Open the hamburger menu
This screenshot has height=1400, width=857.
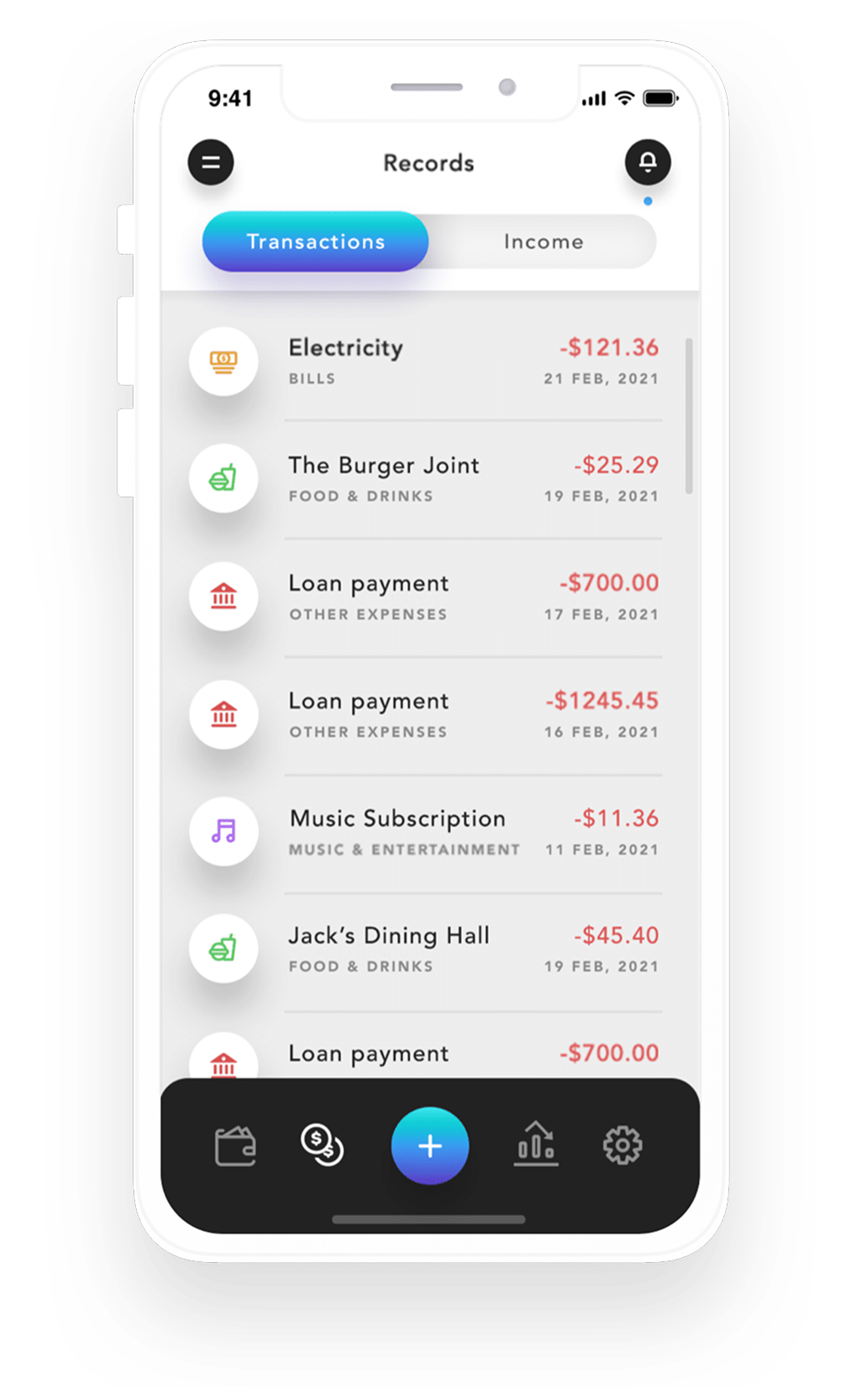[211, 162]
